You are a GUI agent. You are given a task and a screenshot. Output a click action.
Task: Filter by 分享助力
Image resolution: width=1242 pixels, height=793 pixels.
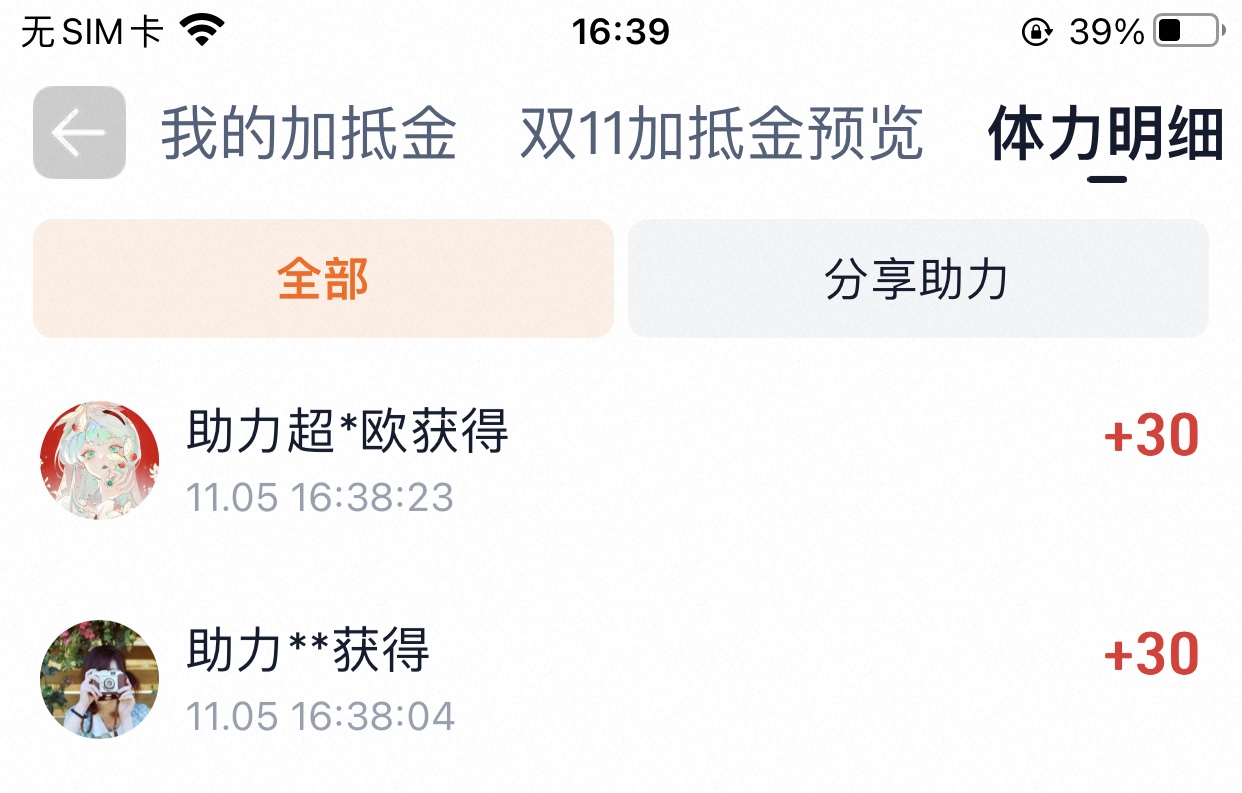(917, 279)
